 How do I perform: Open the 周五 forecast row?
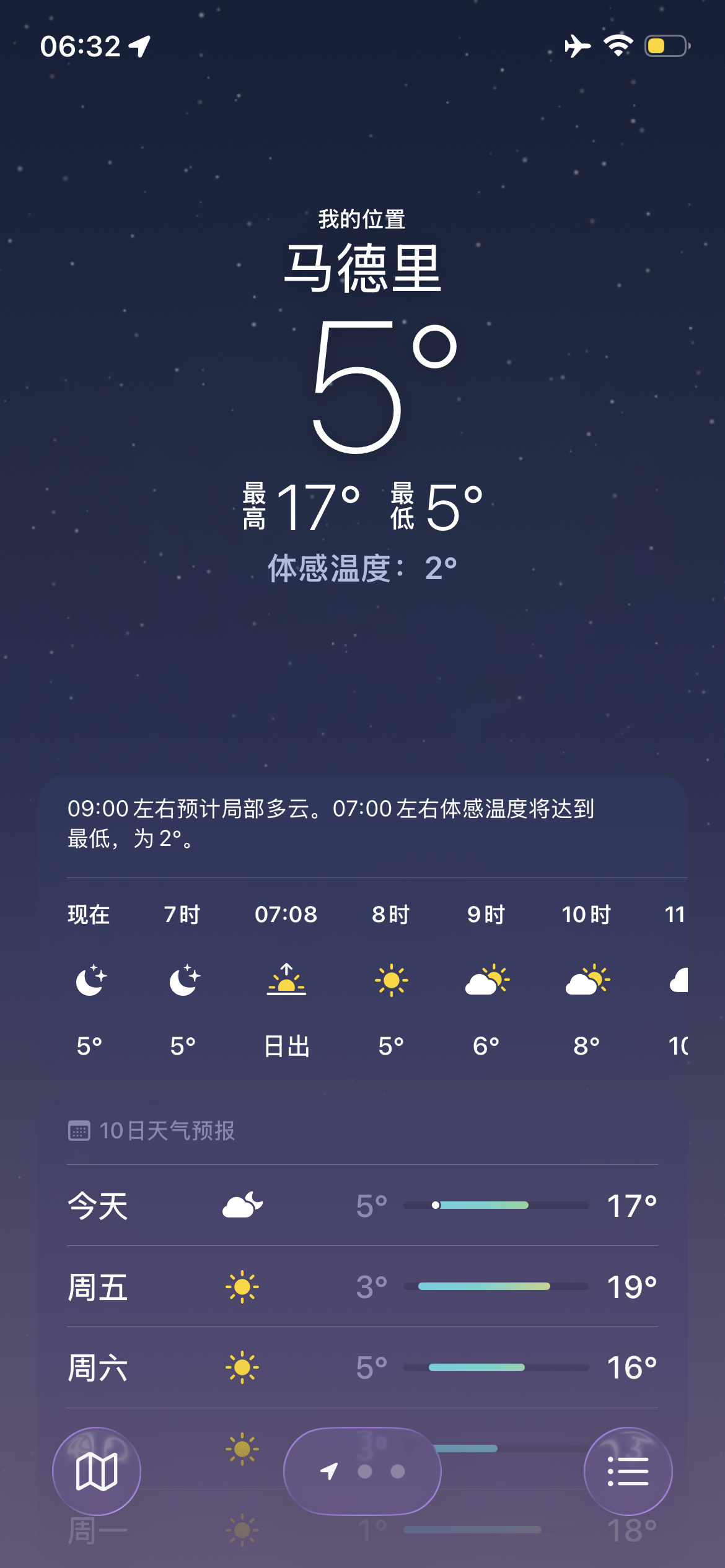point(362,1286)
